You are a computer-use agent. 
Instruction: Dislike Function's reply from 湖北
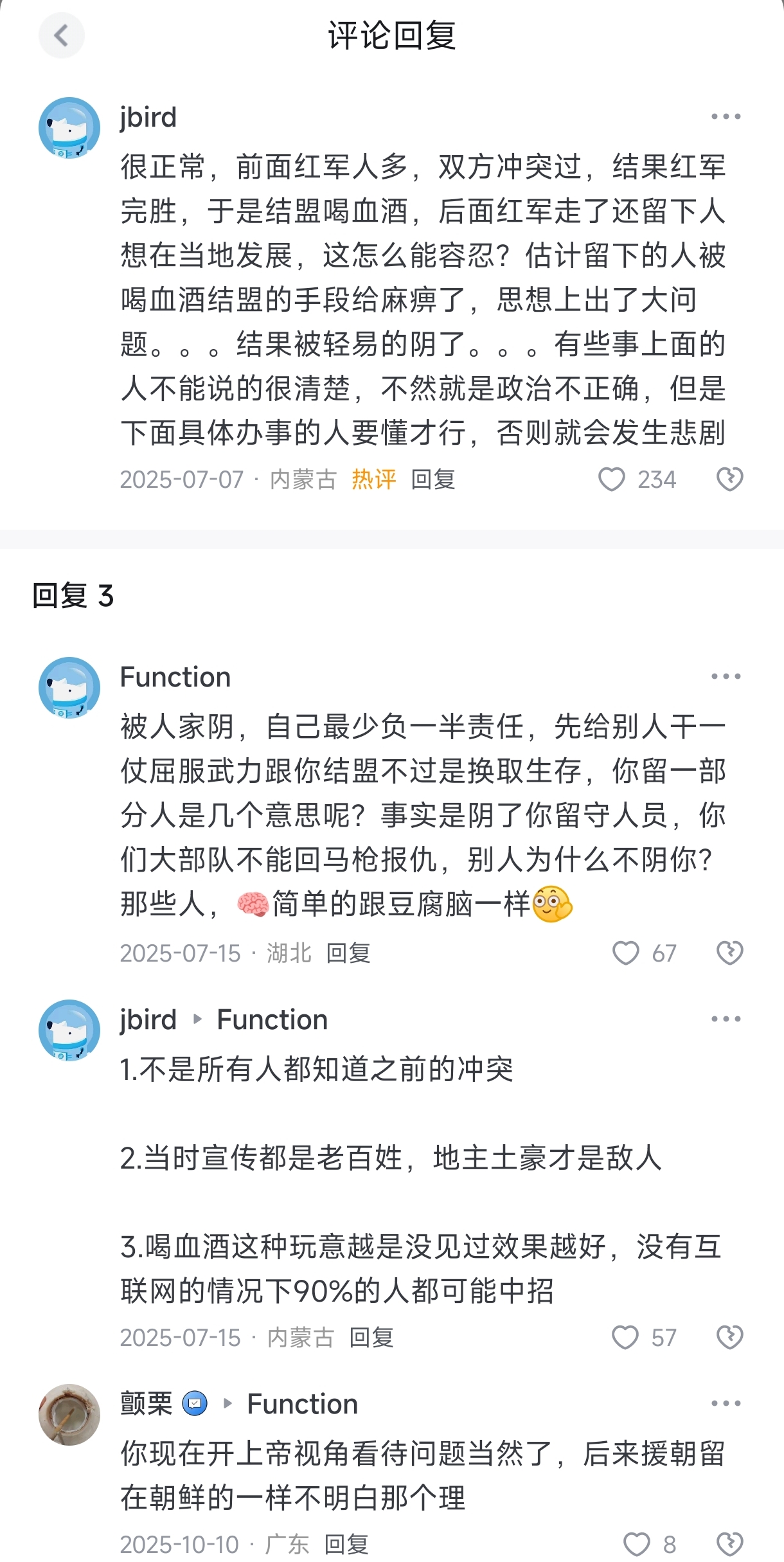click(x=730, y=953)
